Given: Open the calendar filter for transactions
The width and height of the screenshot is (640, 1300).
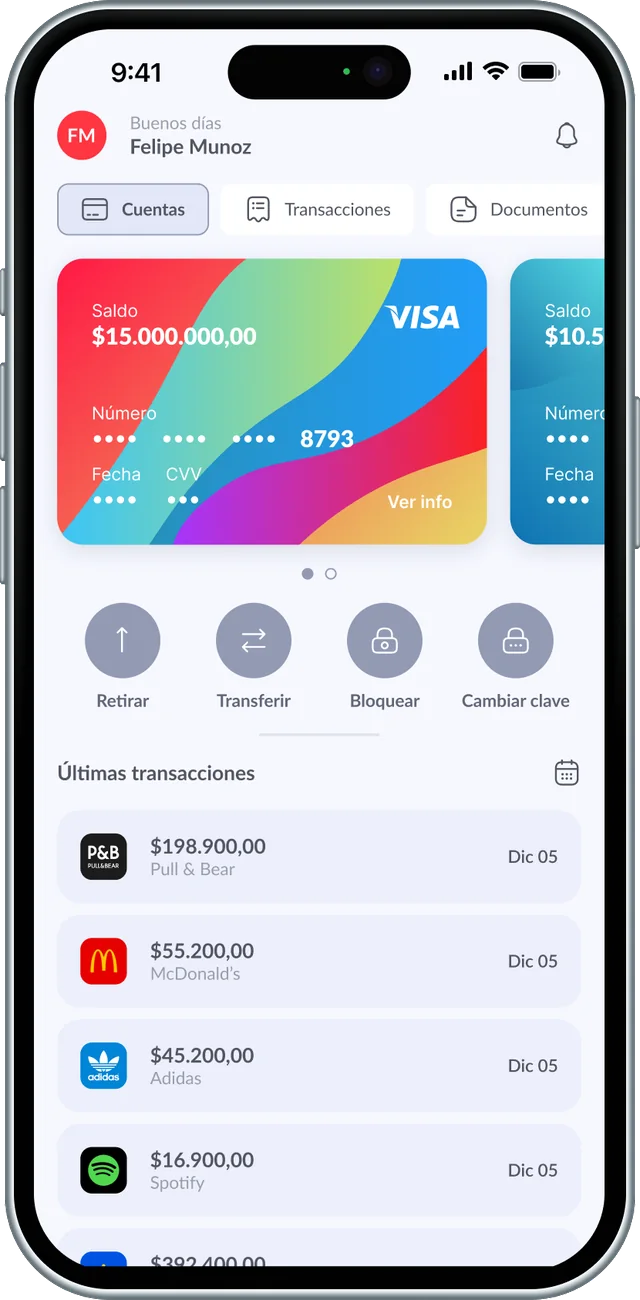Looking at the screenshot, I should pyautogui.click(x=567, y=773).
